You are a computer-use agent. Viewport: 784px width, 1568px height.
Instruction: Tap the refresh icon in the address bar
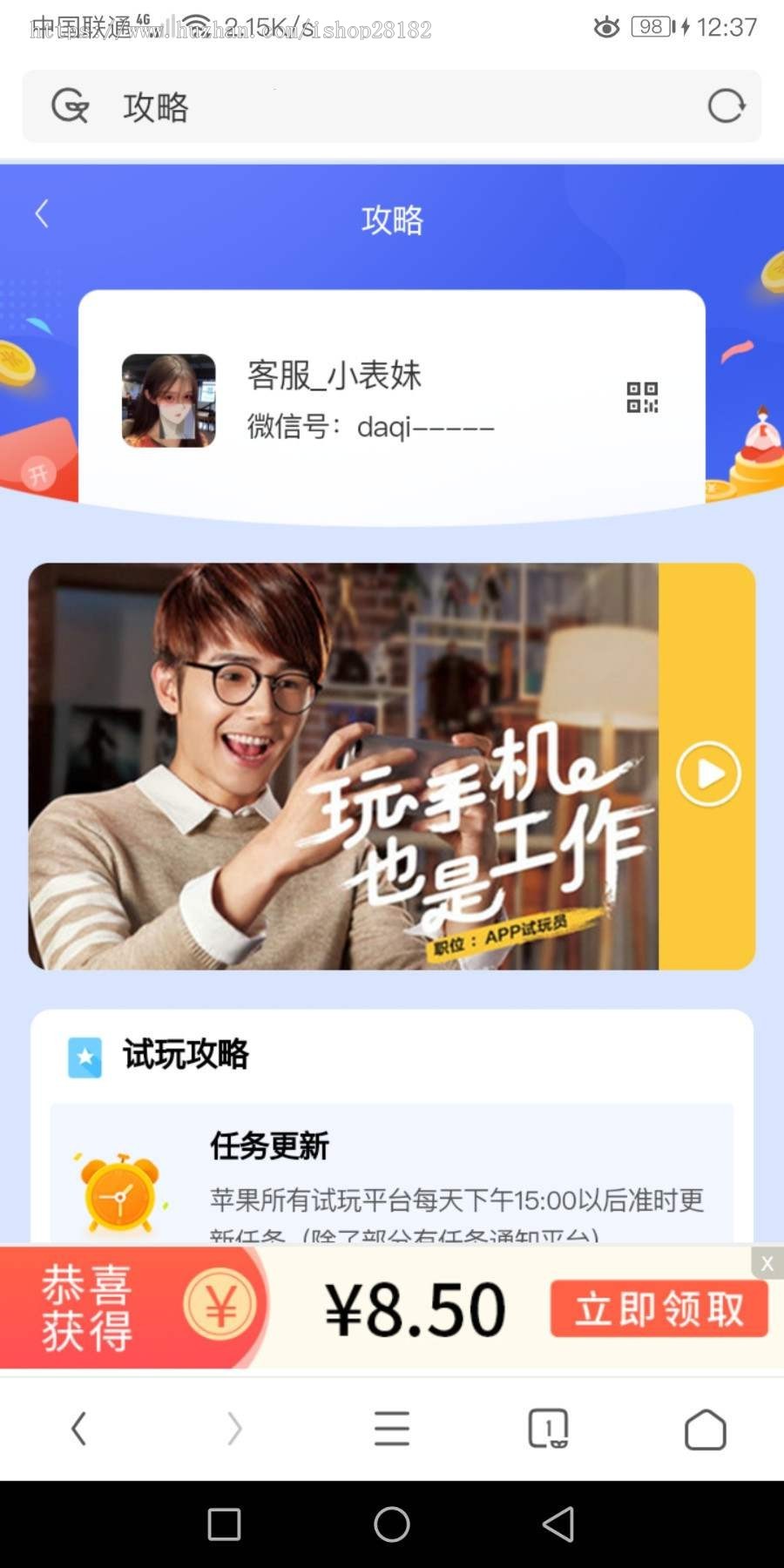[726, 106]
